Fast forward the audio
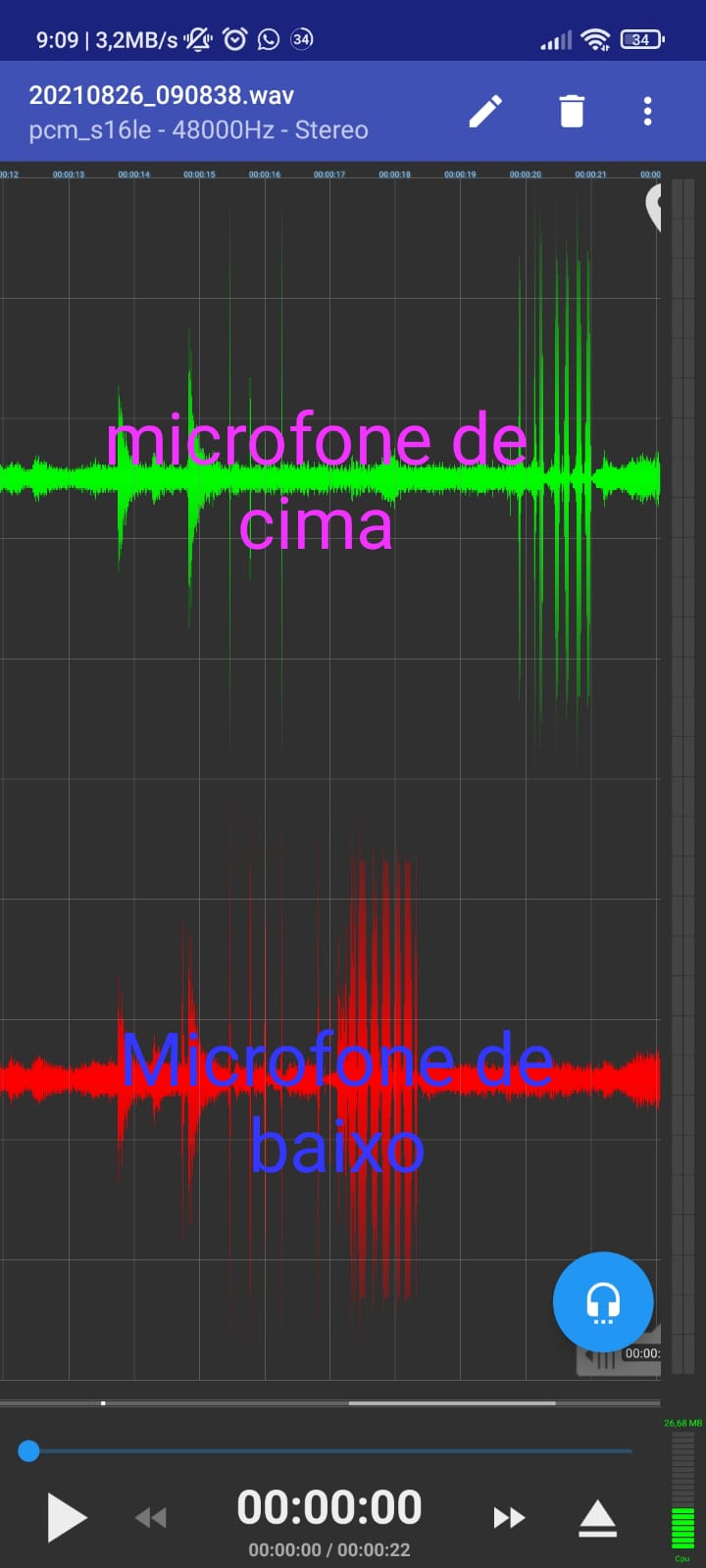 click(509, 1518)
